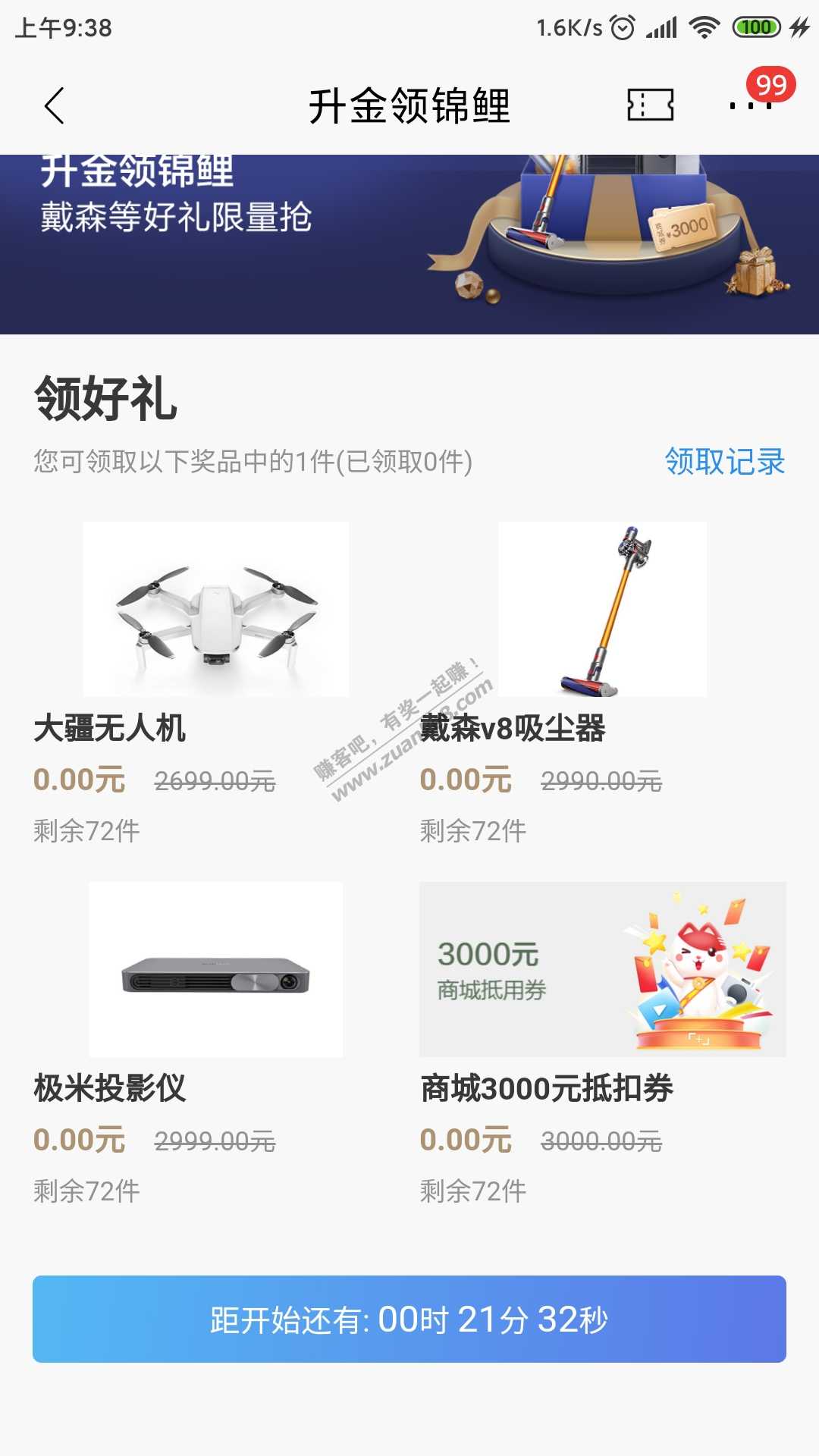Tap the 距开始还有 countdown button
This screenshot has width=819, height=1456.
409,1319
